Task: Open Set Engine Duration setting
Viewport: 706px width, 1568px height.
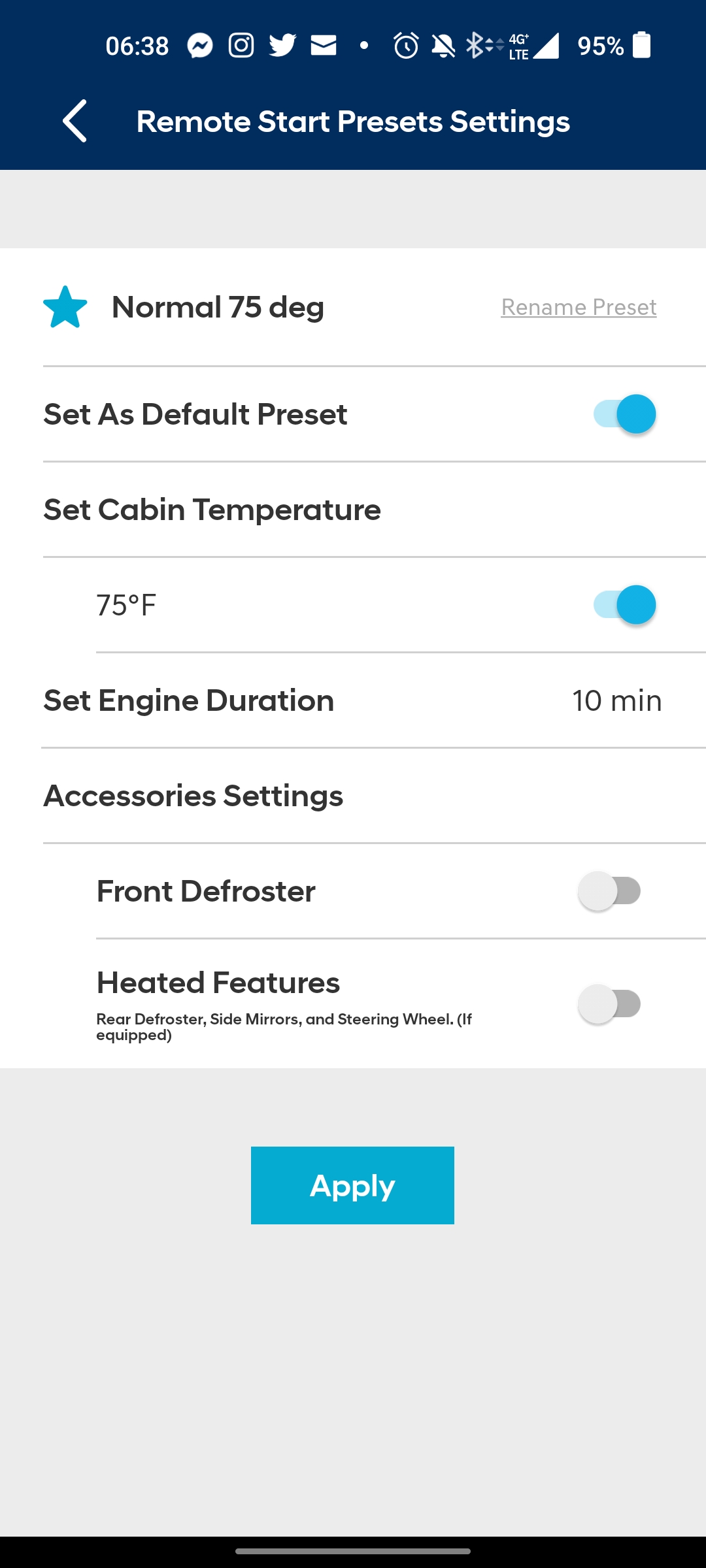Action: [353, 700]
